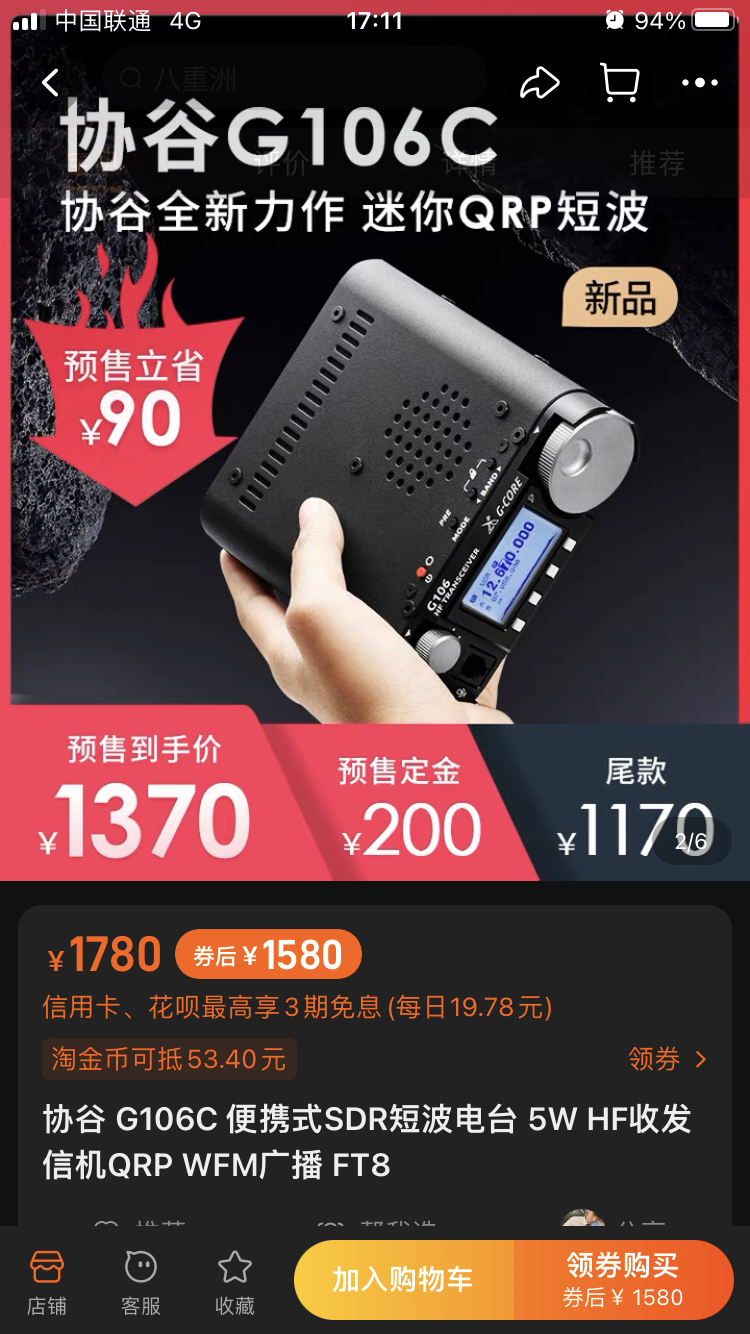
Task: Buy with coupon via 领券购买
Action: [623, 1280]
